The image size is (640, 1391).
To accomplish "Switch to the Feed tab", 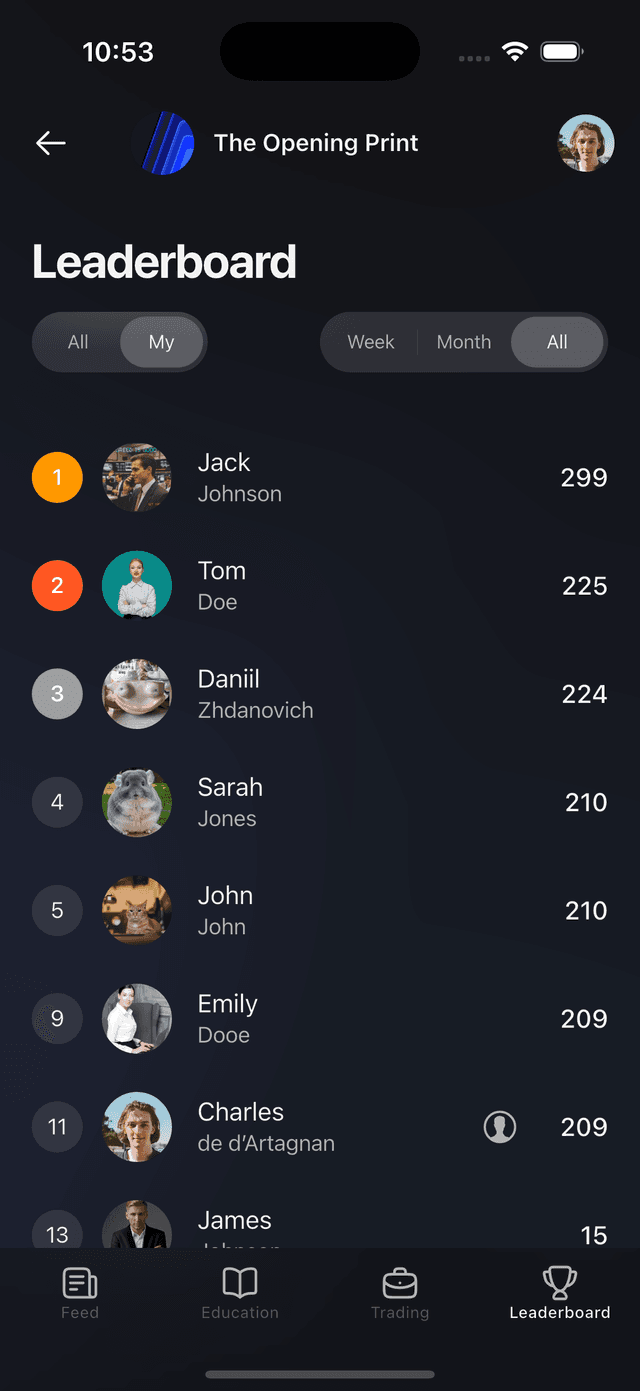I will pyautogui.click(x=80, y=1293).
